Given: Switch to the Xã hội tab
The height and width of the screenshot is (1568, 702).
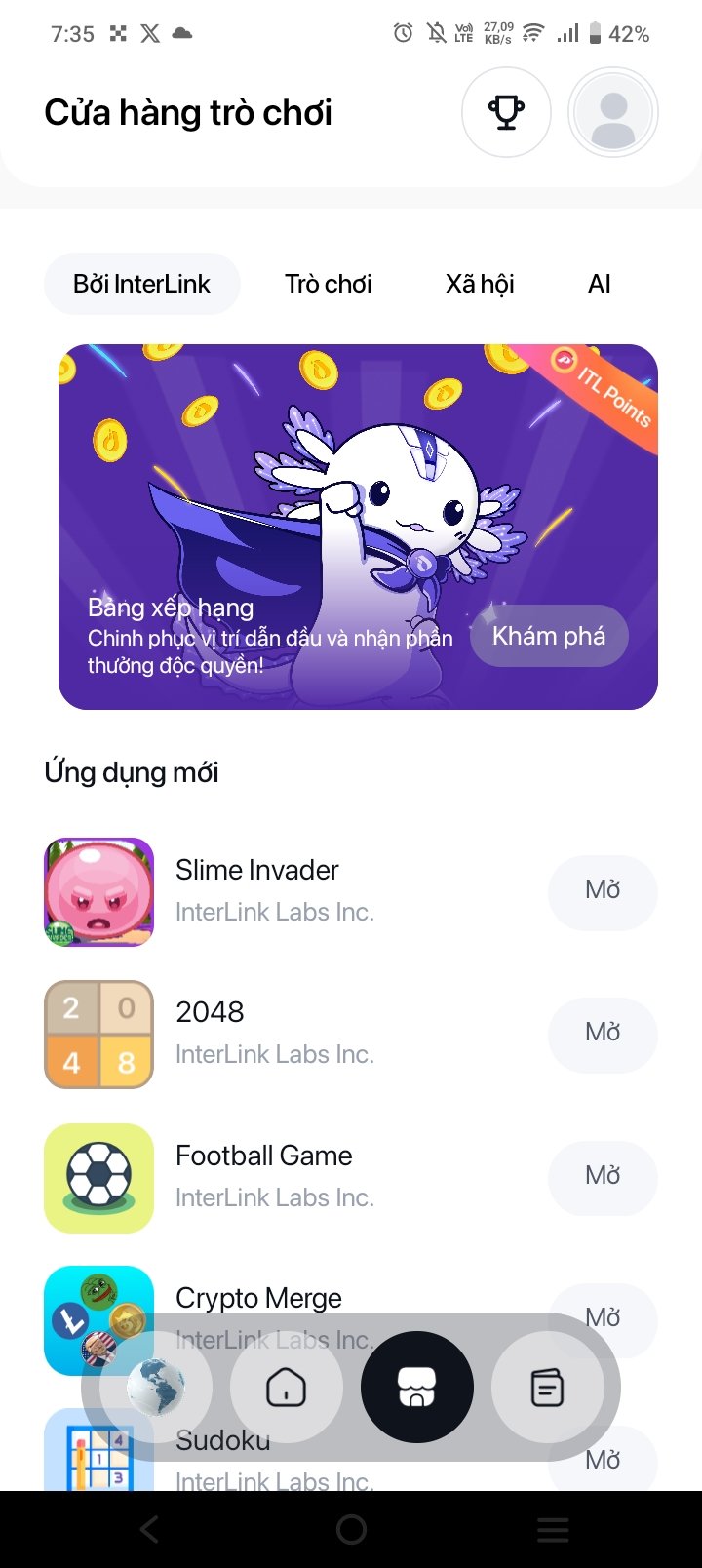Looking at the screenshot, I should click(480, 284).
